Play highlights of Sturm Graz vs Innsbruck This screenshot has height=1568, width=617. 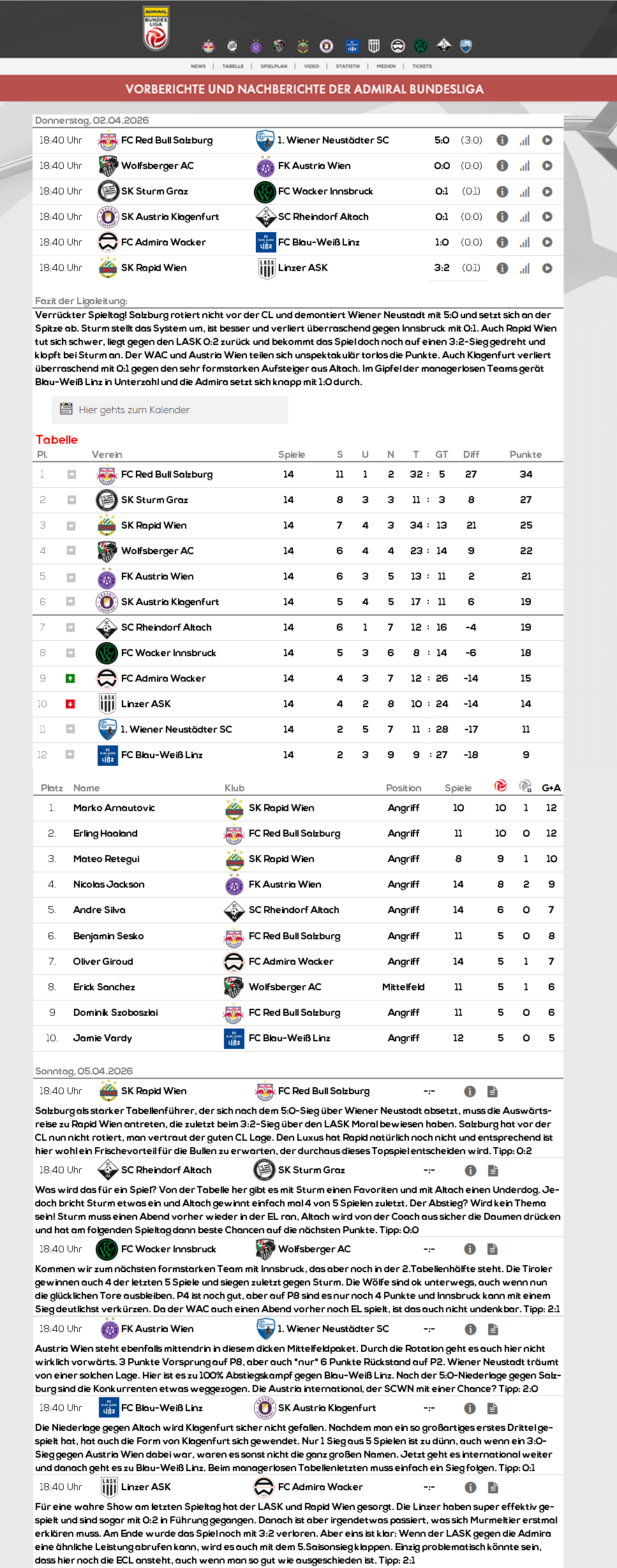click(x=547, y=191)
